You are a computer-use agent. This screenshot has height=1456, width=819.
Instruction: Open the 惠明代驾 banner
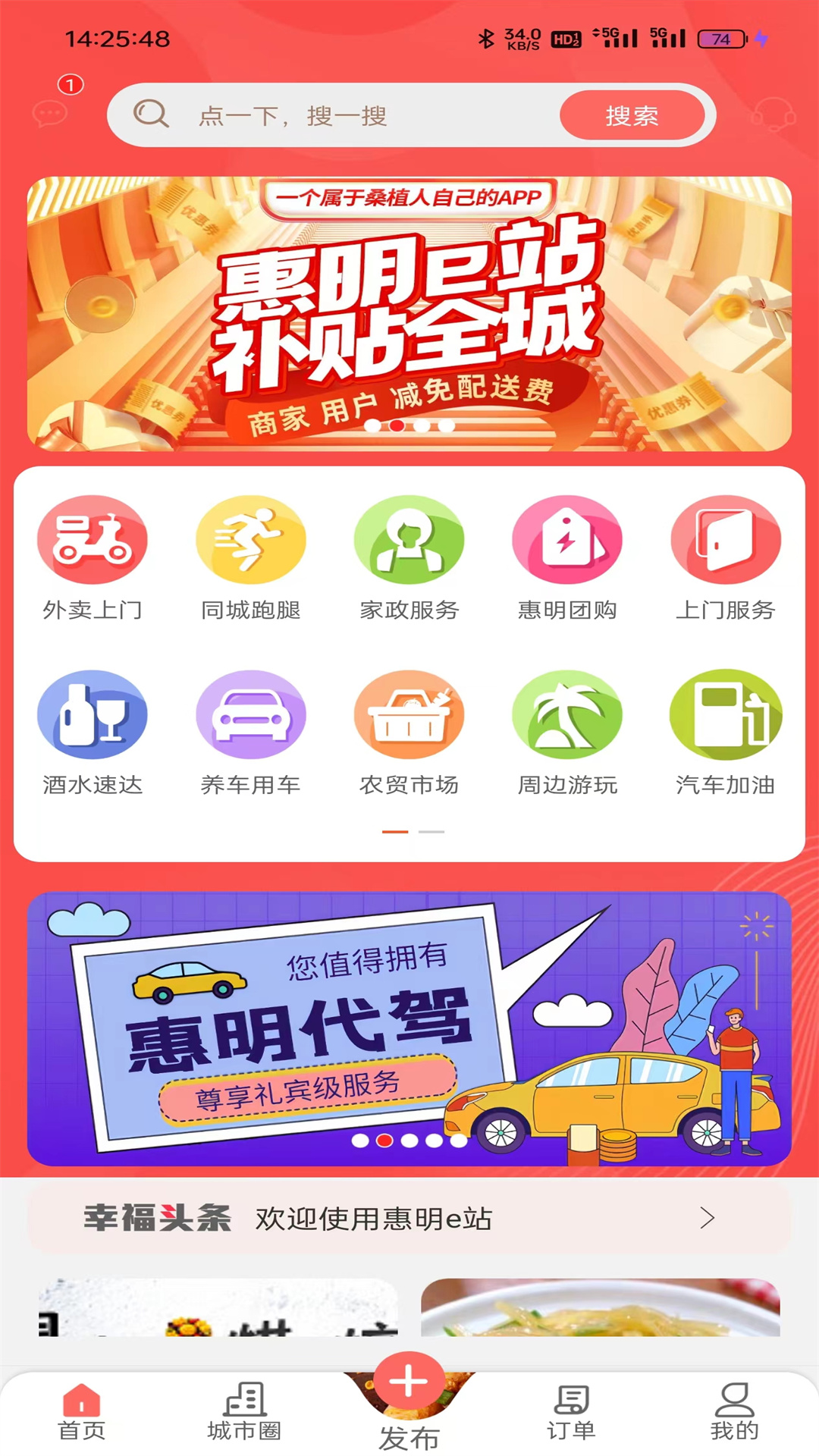[x=409, y=1029]
